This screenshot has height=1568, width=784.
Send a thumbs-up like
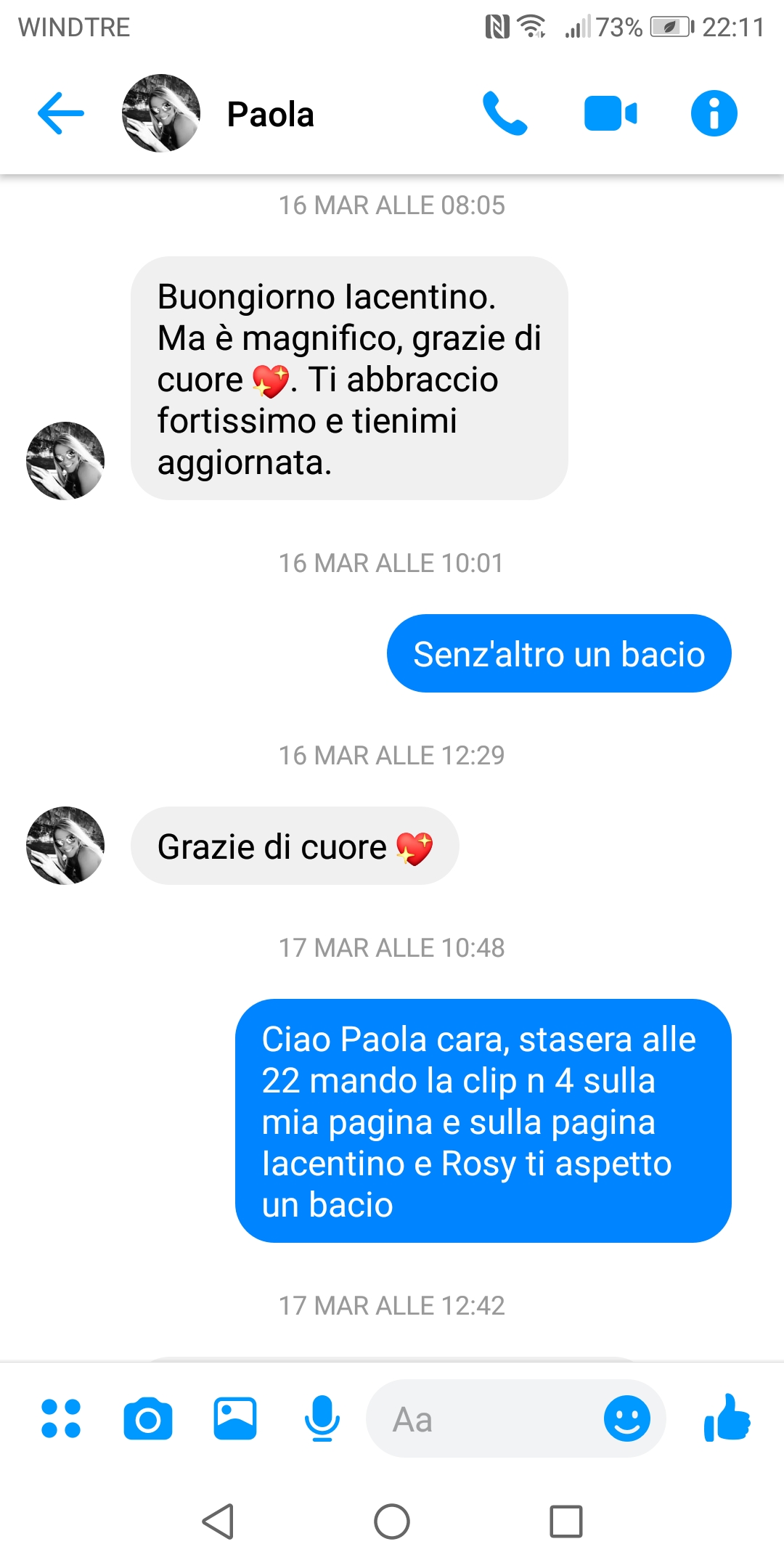727,1417
